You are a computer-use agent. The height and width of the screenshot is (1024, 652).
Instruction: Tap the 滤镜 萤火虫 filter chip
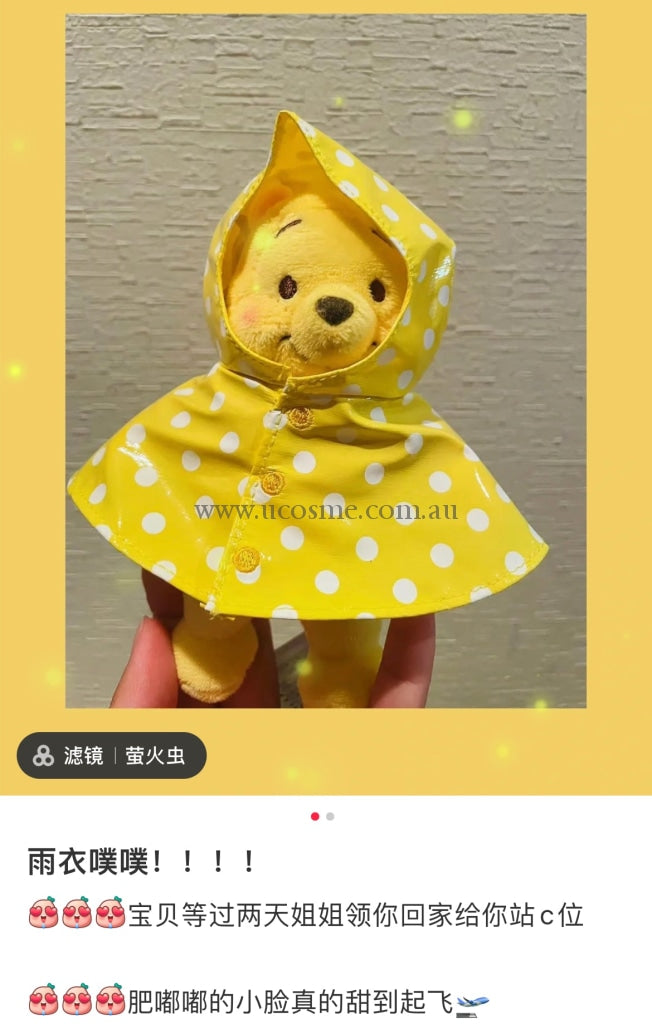click(111, 755)
